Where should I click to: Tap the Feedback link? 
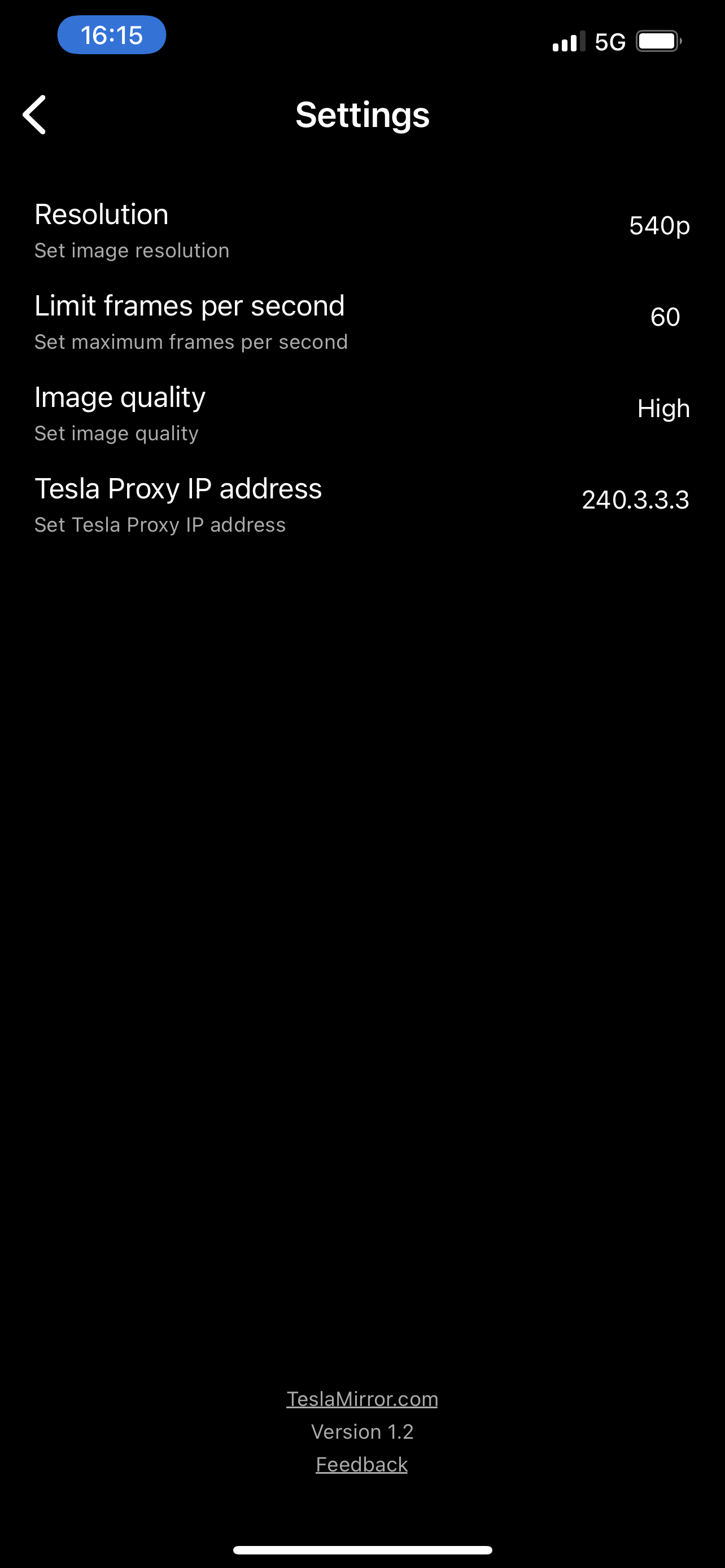pyautogui.click(x=361, y=1464)
